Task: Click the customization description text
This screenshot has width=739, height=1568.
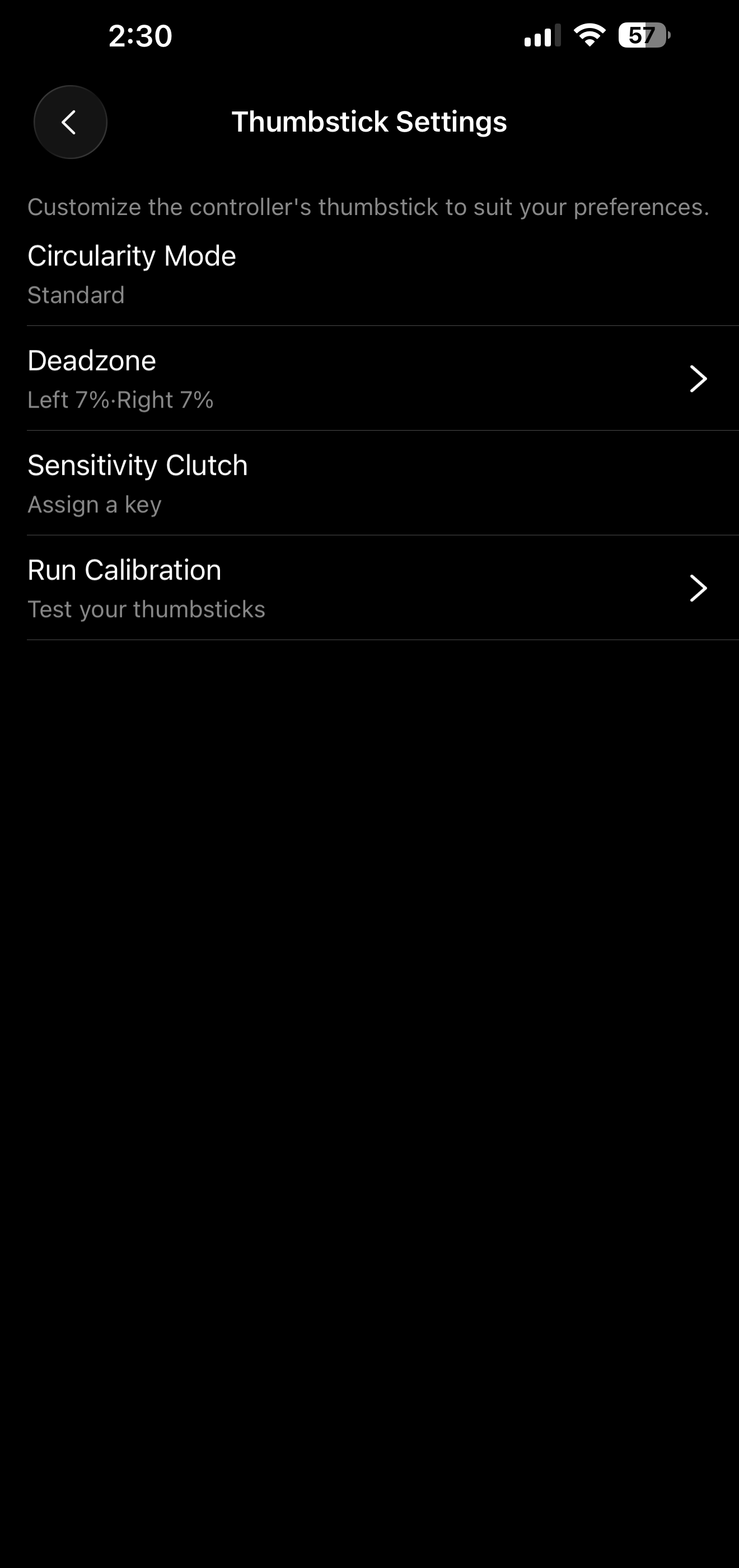Action: tap(368, 206)
